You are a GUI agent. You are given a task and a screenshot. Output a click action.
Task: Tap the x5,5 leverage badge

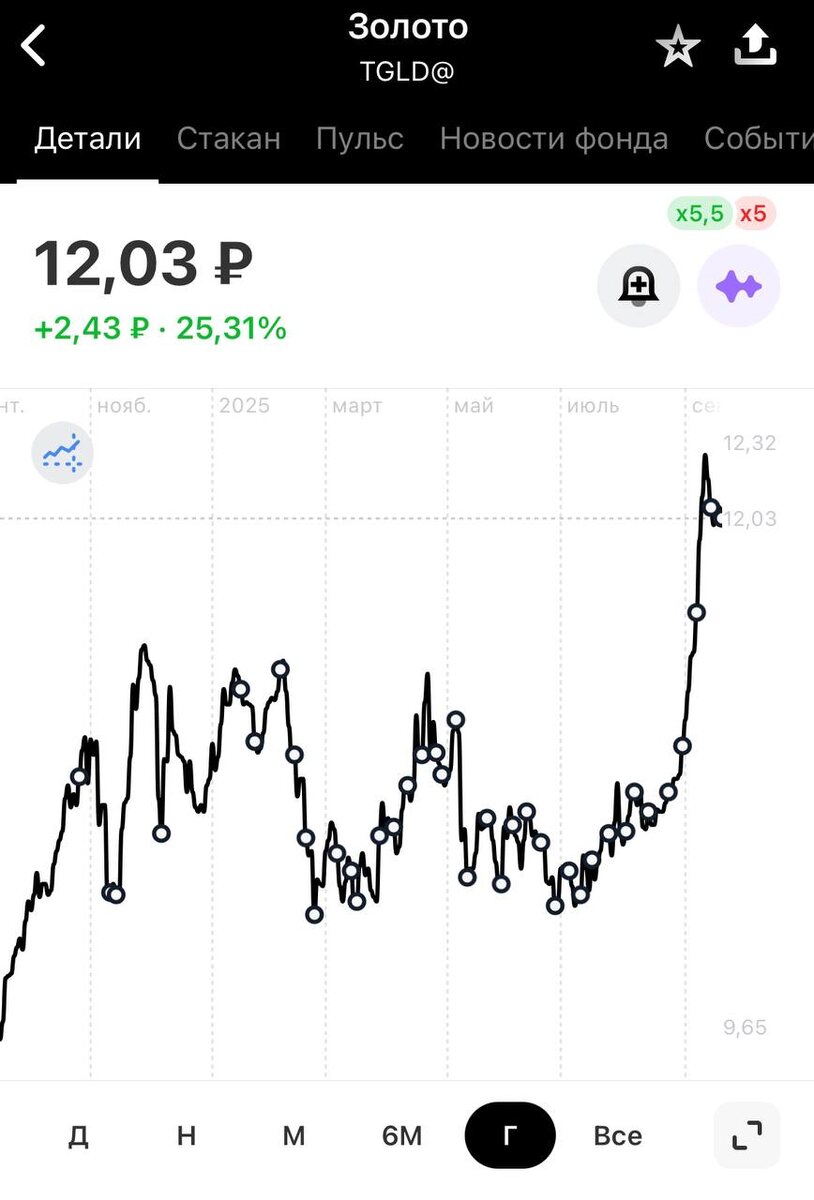[699, 214]
